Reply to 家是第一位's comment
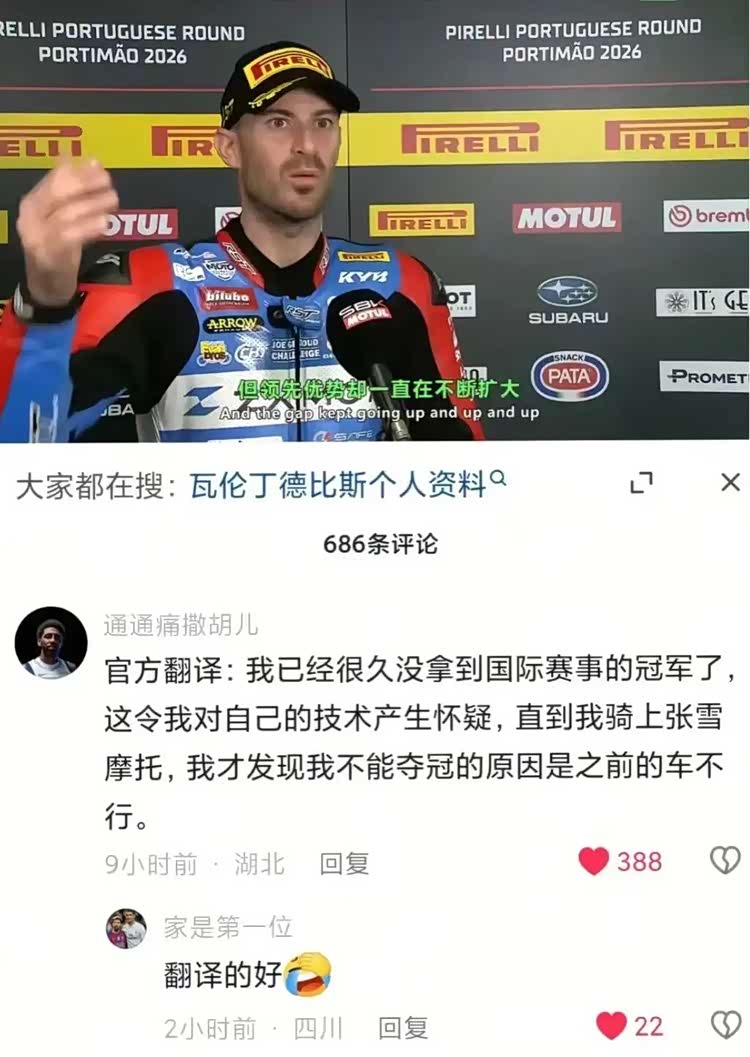 click(403, 1028)
